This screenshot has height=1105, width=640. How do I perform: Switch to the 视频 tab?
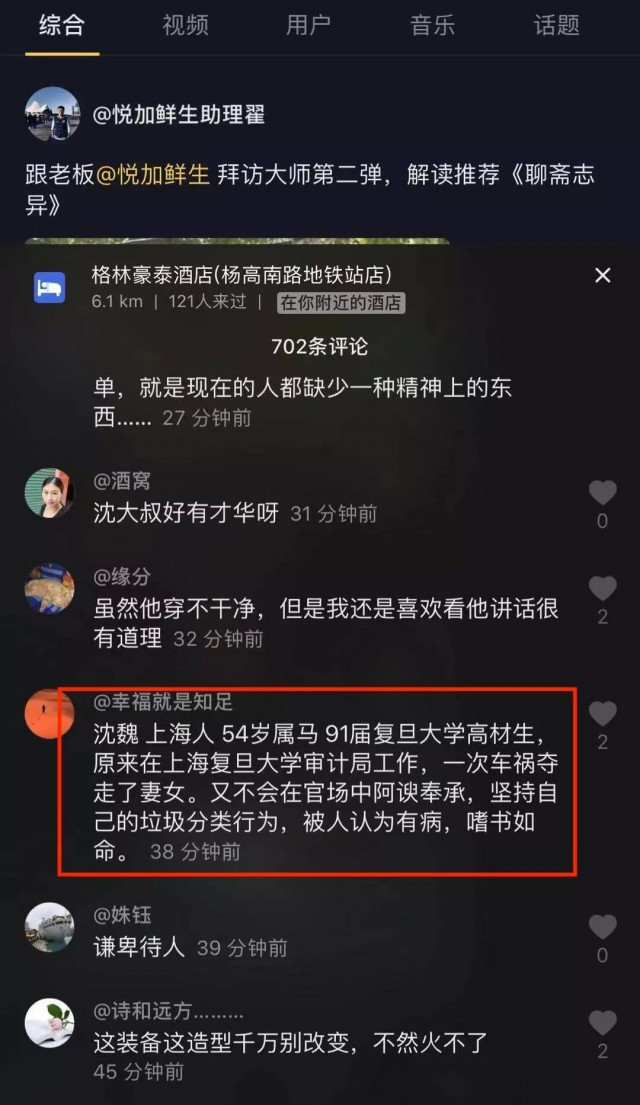(x=185, y=26)
